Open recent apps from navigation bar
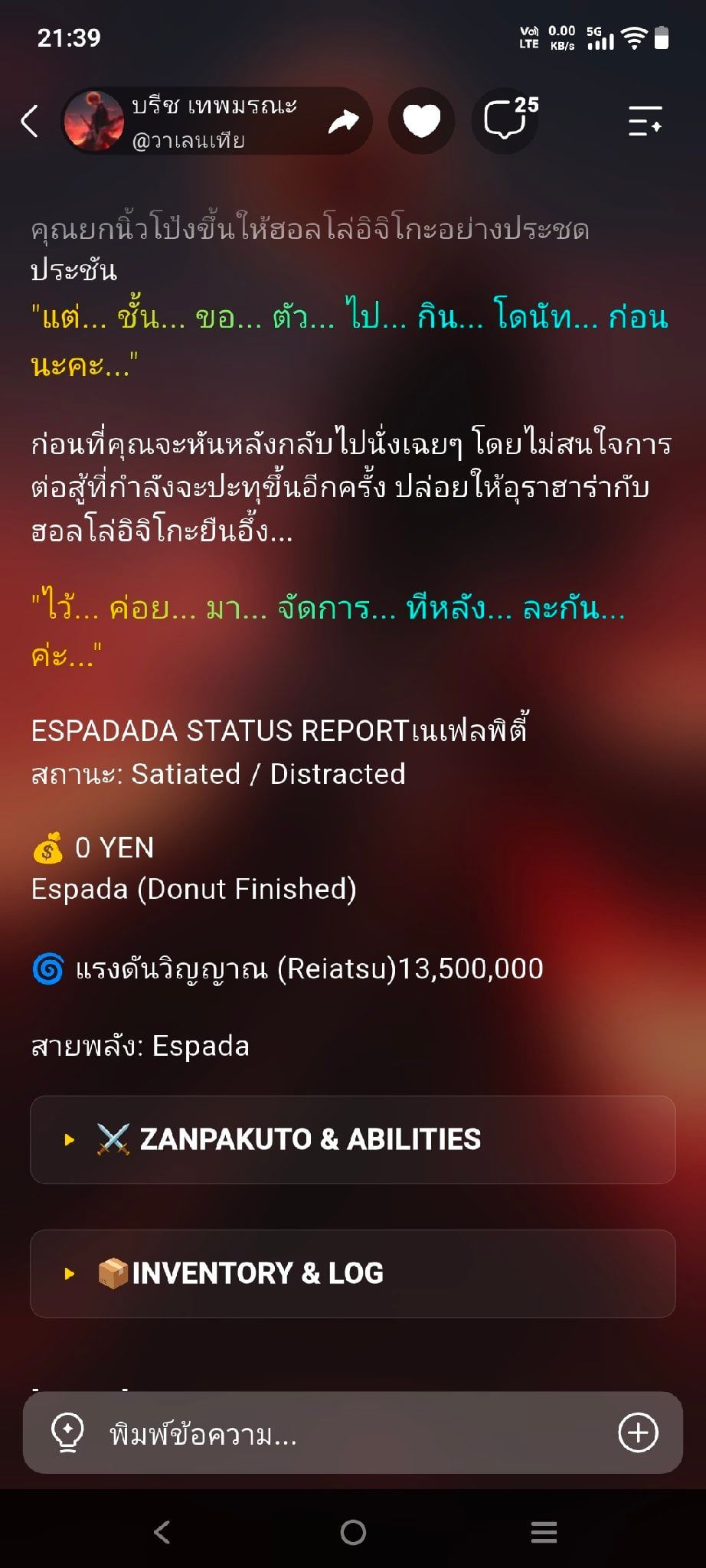Image resolution: width=706 pixels, height=1568 pixels. (544, 1532)
